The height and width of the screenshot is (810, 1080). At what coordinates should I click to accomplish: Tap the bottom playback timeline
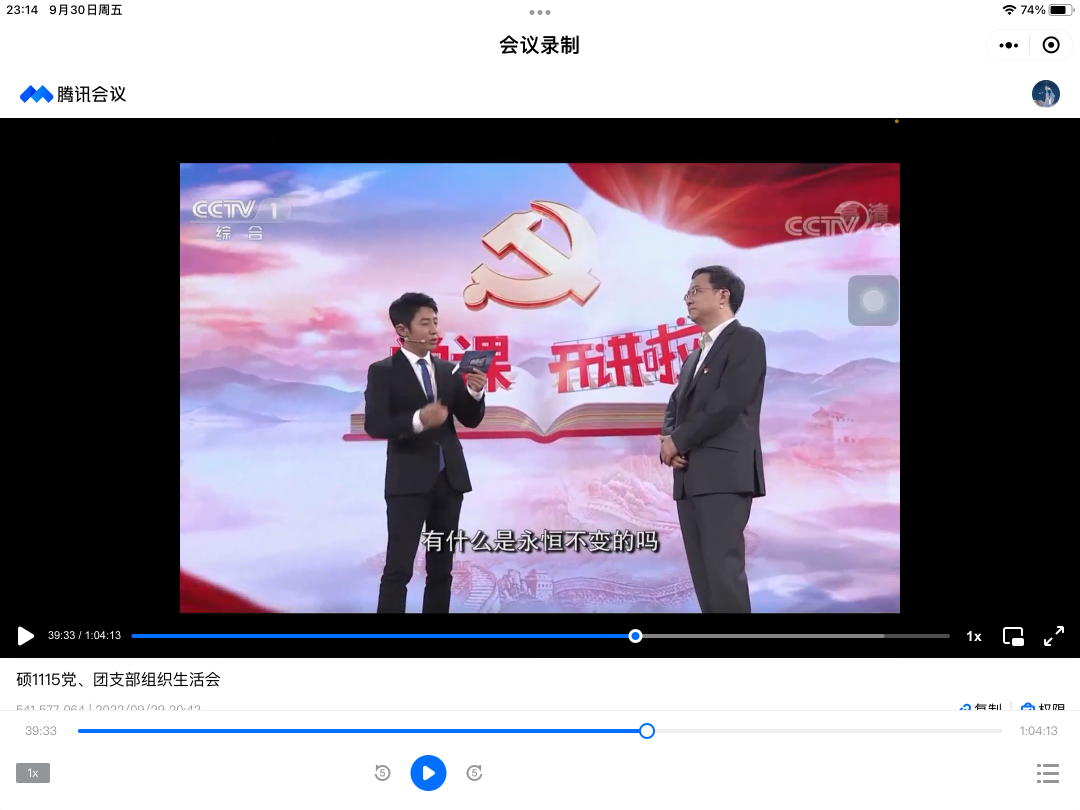click(540, 731)
